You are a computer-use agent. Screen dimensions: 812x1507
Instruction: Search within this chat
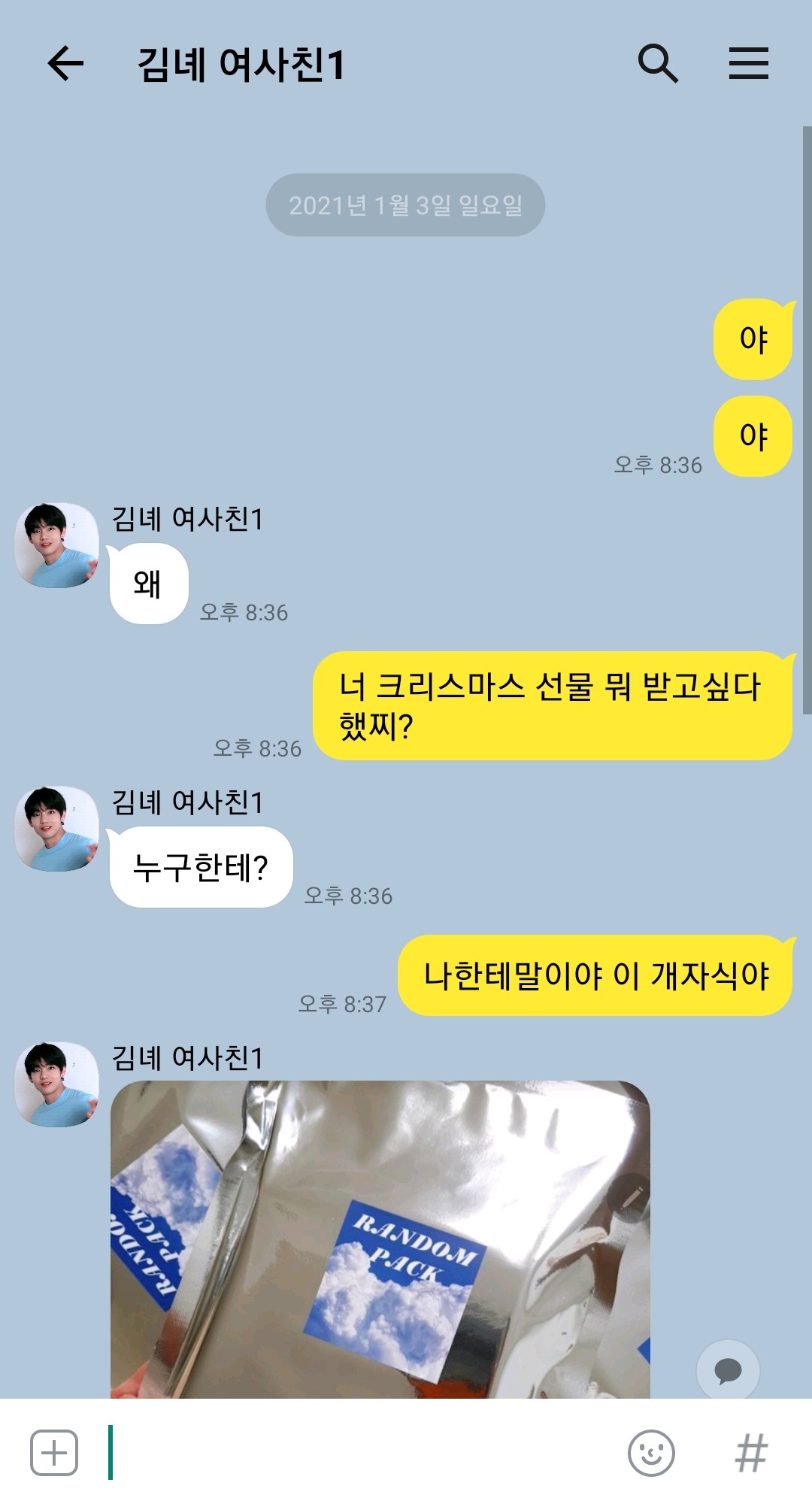[x=658, y=63]
